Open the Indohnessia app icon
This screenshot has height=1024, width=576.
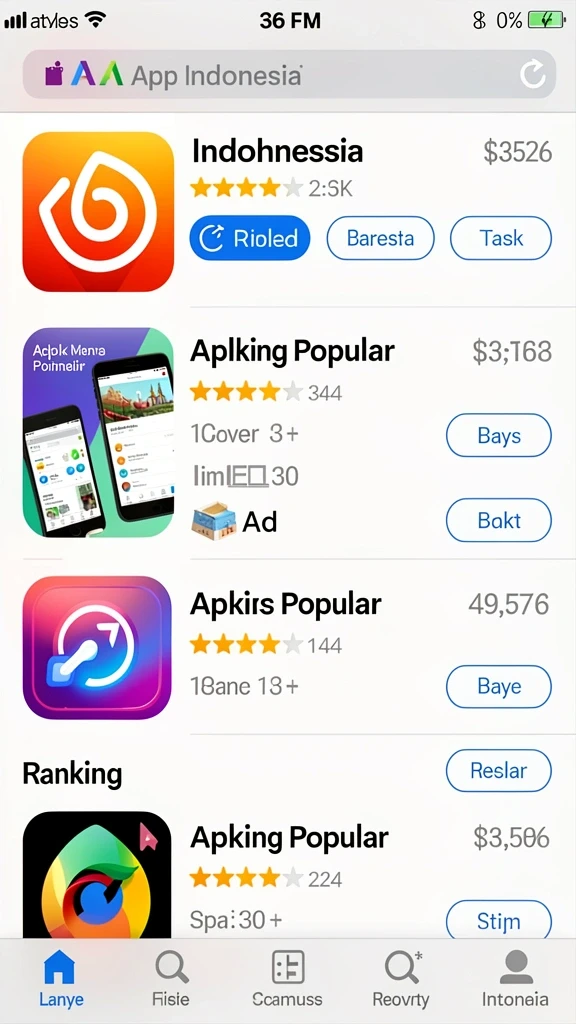pyautogui.click(x=98, y=212)
